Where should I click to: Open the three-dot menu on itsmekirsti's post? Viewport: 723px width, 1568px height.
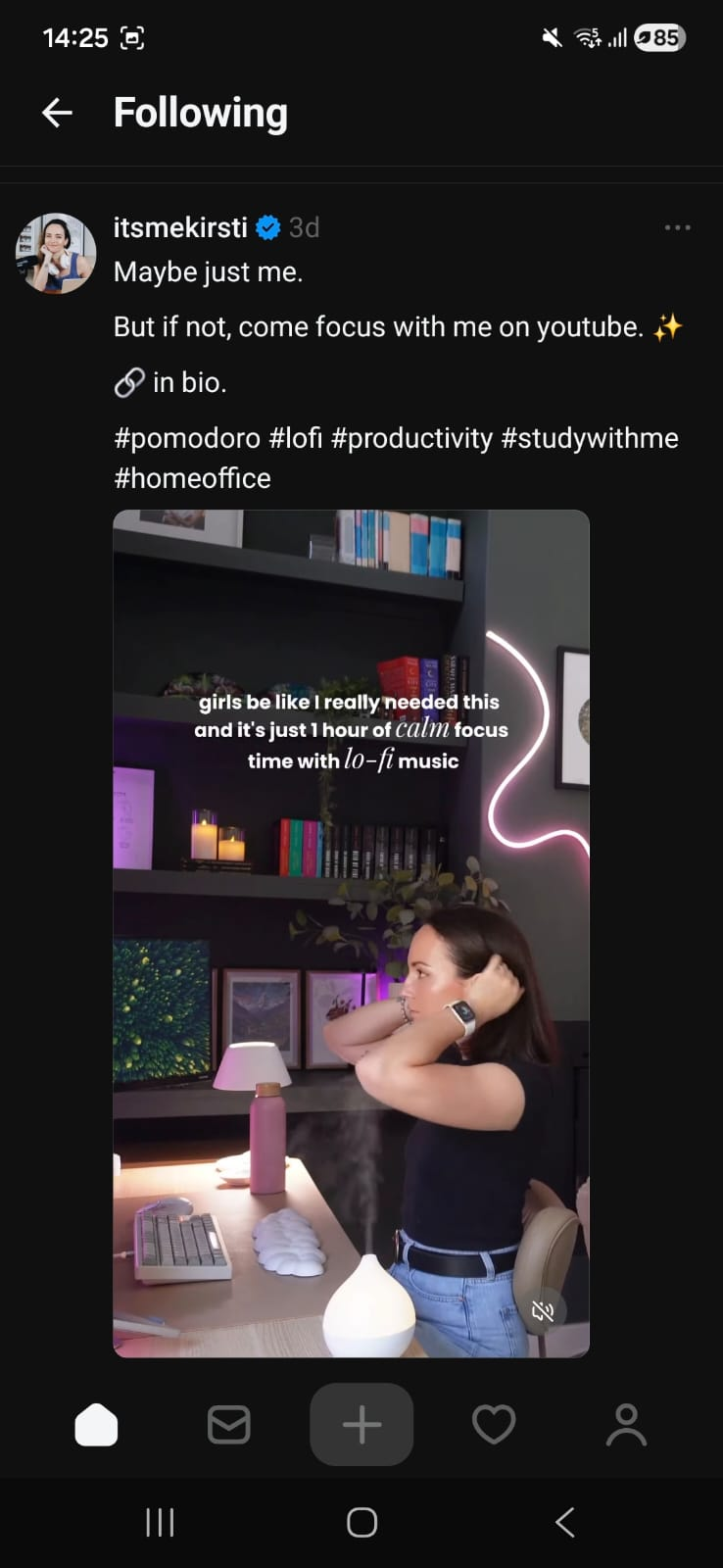(x=677, y=227)
